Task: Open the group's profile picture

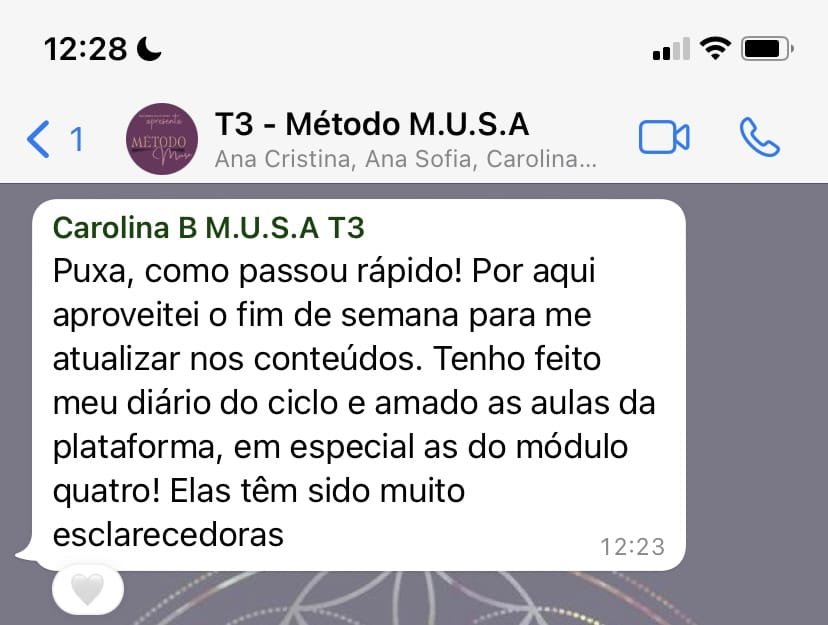Action: pyautogui.click(x=161, y=139)
